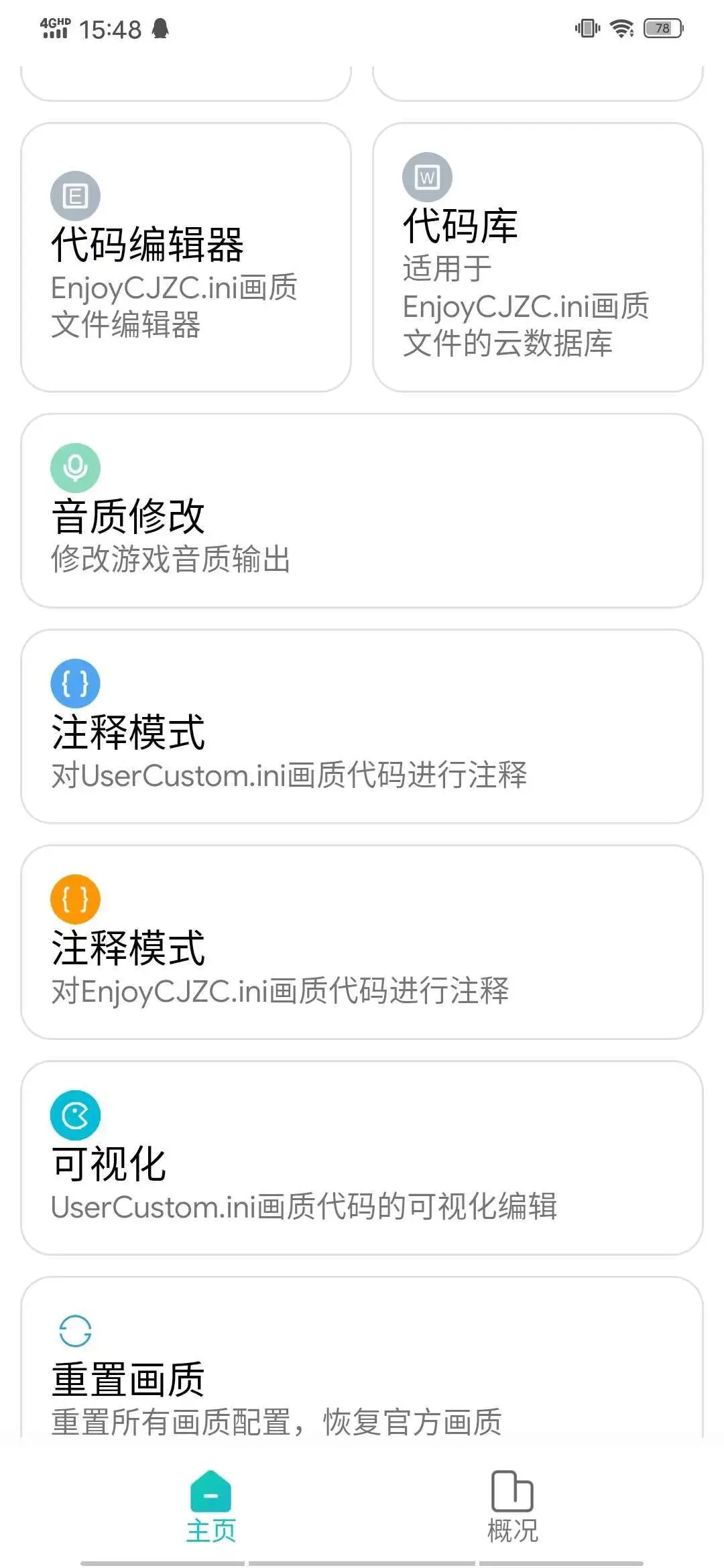724x1568 pixels.
Task: Click the orange 注释模式 braces icon
Action: coord(76,899)
